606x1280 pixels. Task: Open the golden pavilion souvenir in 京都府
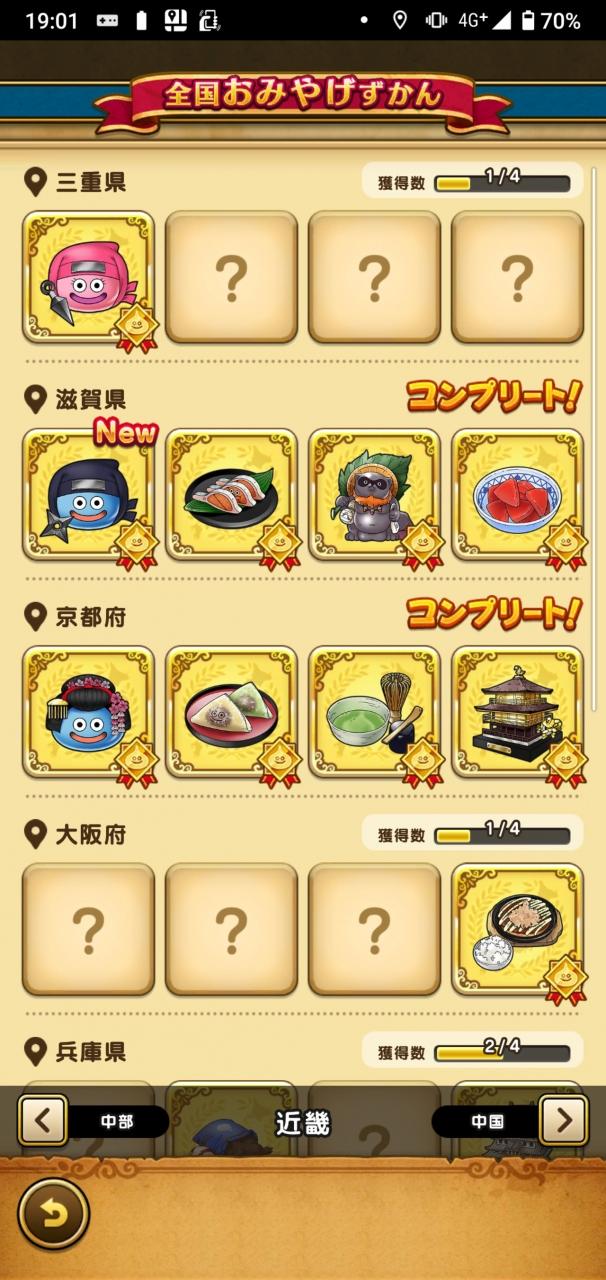click(x=517, y=712)
